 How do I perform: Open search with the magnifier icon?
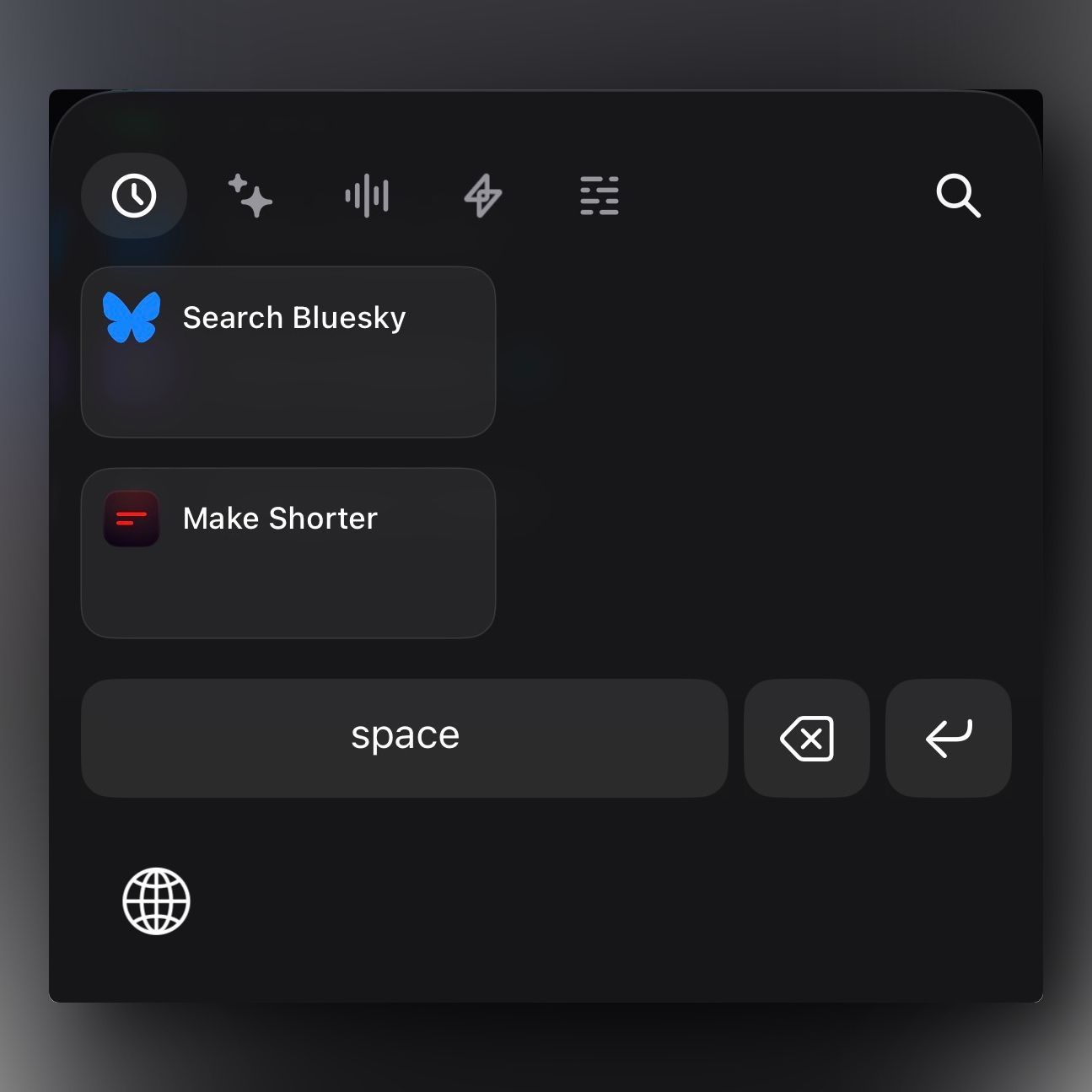click(958, 196)
